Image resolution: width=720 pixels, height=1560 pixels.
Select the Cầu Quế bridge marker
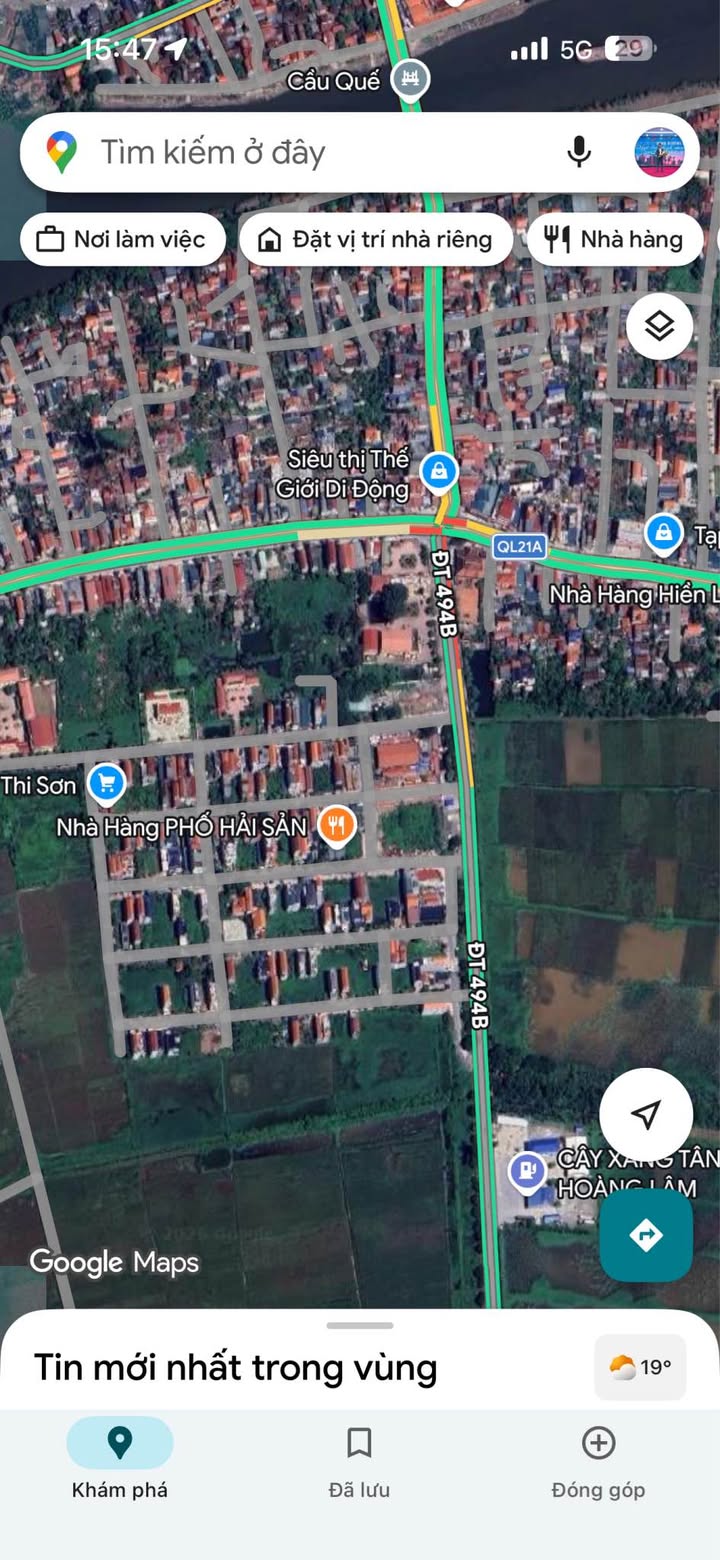point(409,79)
